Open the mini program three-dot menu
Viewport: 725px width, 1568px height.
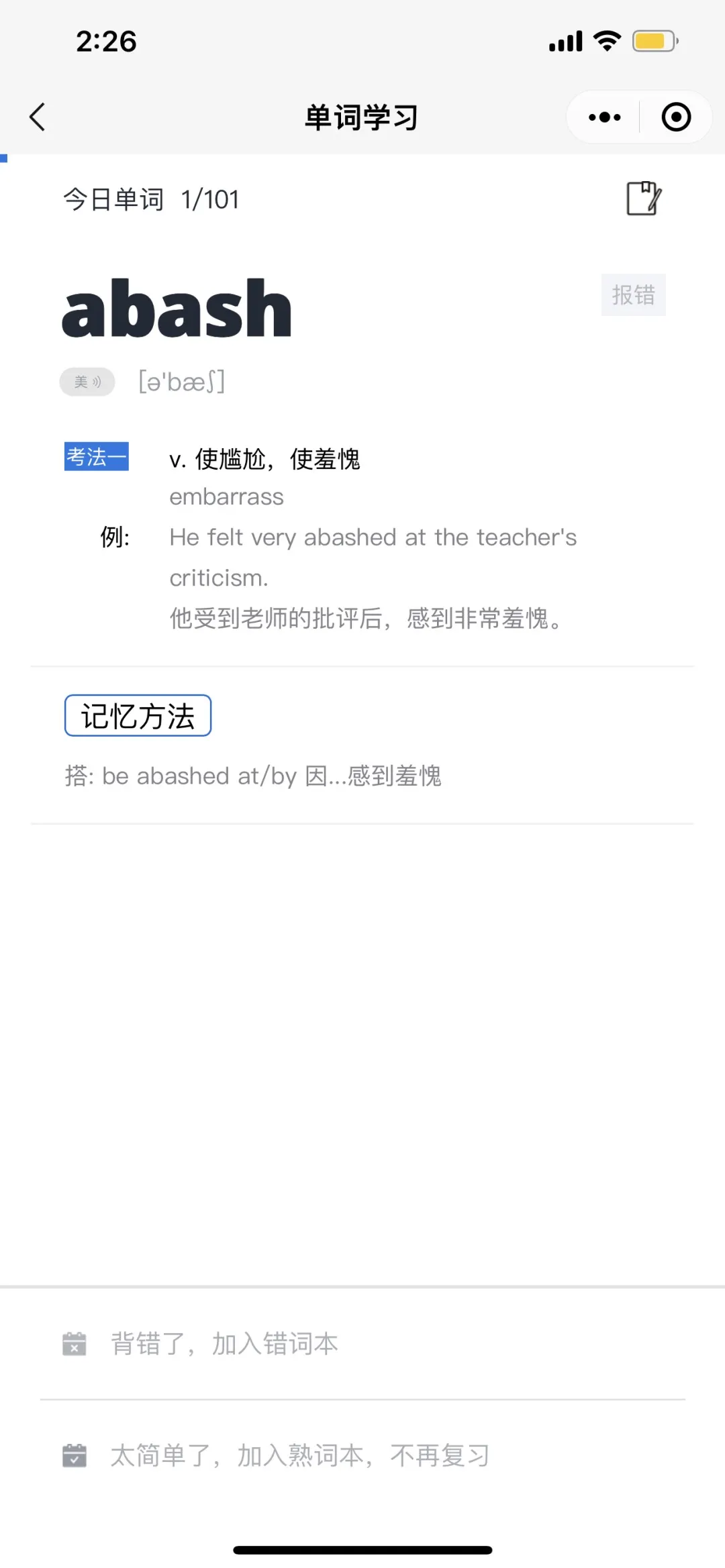point(604,117)
